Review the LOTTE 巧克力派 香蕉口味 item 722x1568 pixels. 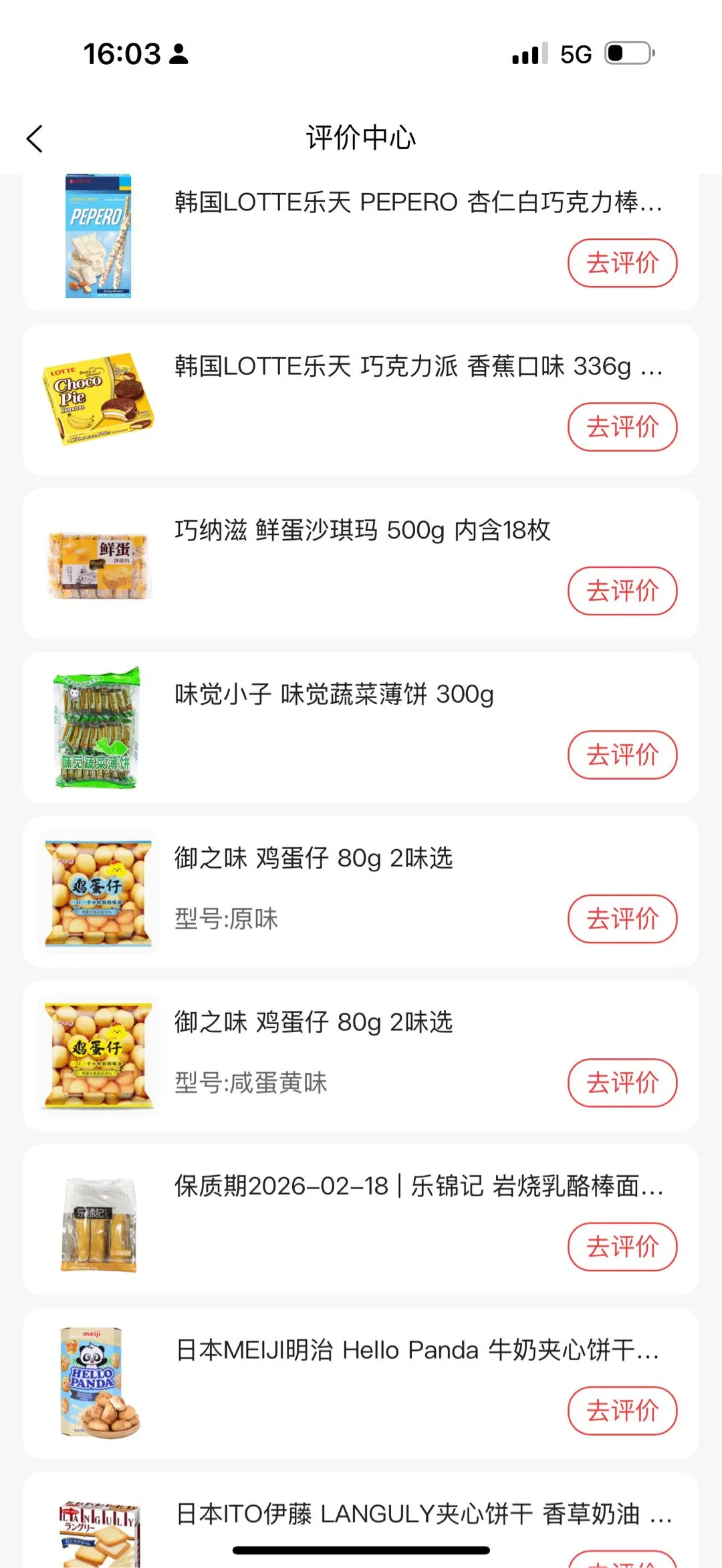point(622,427)
